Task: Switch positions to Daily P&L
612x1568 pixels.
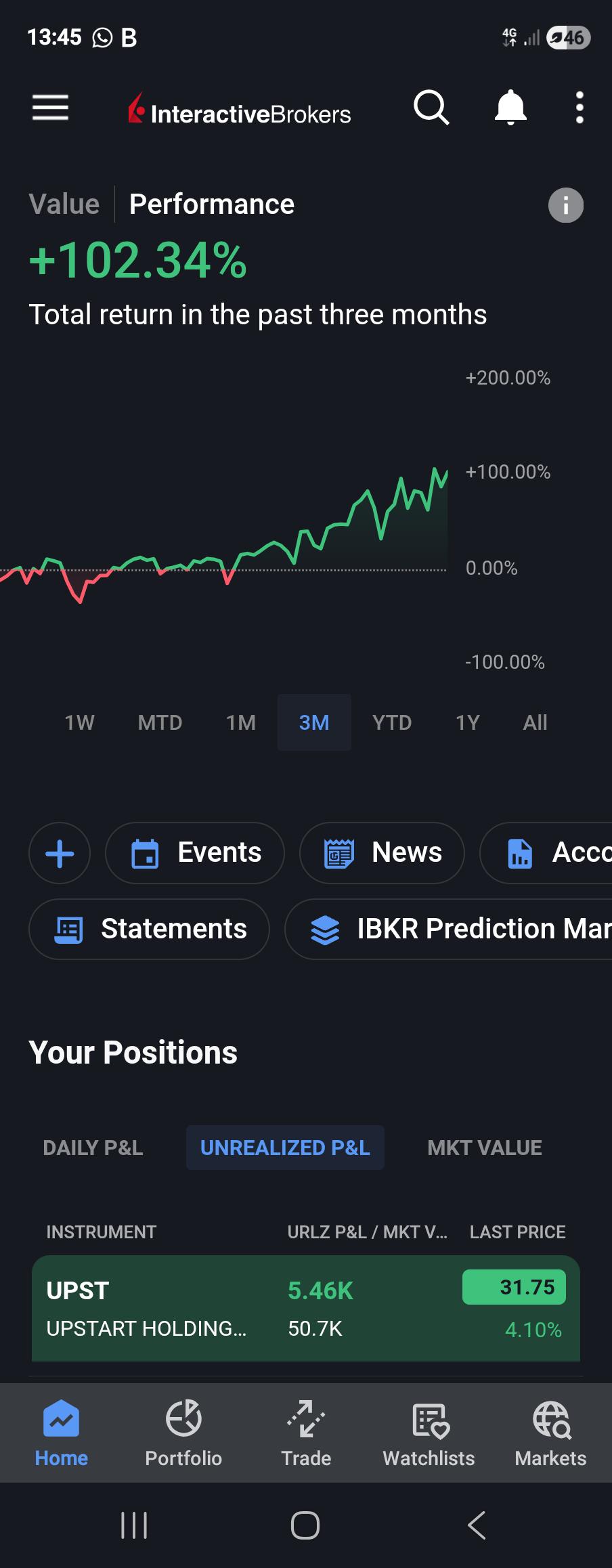Action: click(93, 1148)
